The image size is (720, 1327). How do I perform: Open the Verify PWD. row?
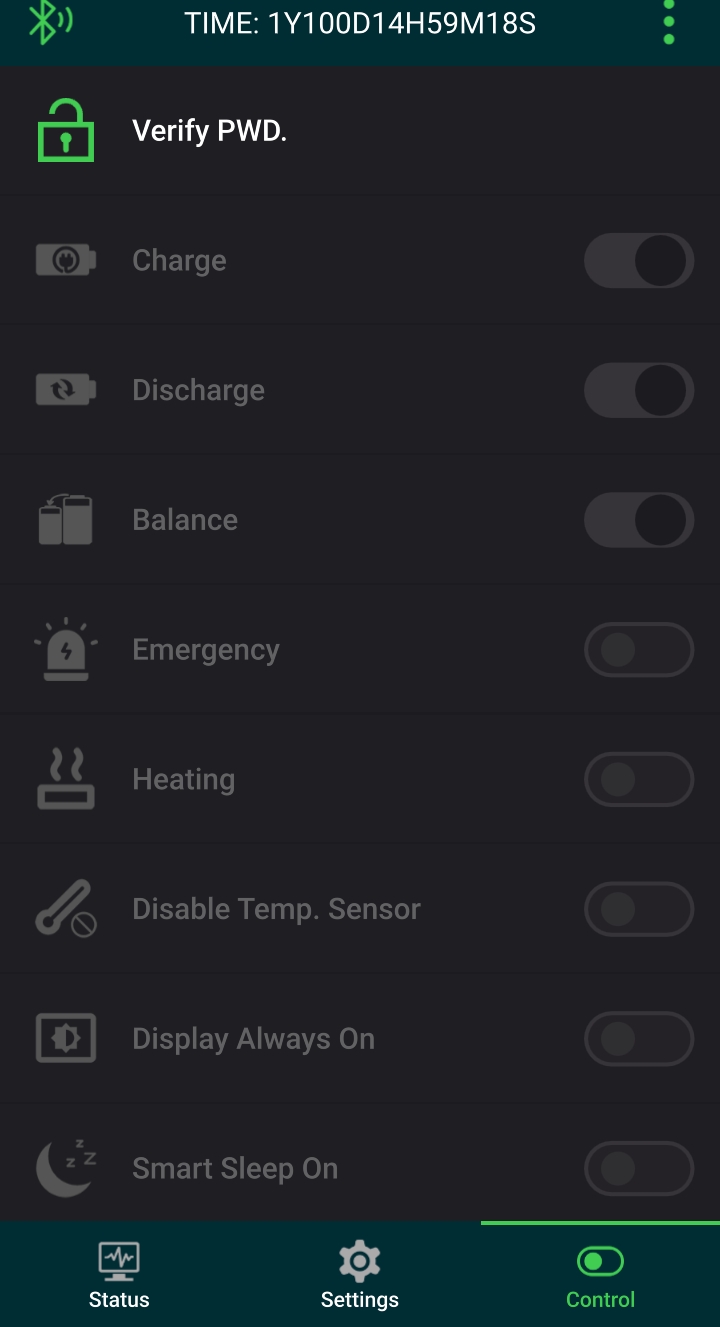pyautogui.click(x=360, y=131)
